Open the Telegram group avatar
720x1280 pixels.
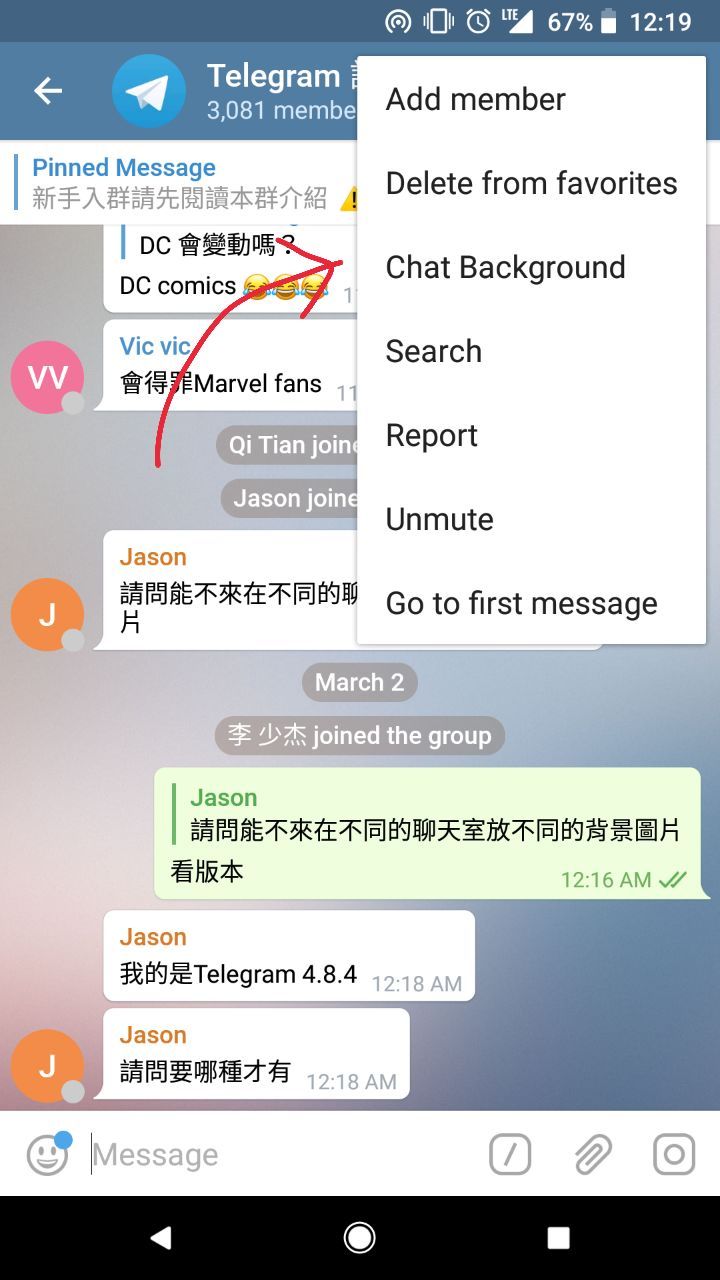click(x=148, y=91)
